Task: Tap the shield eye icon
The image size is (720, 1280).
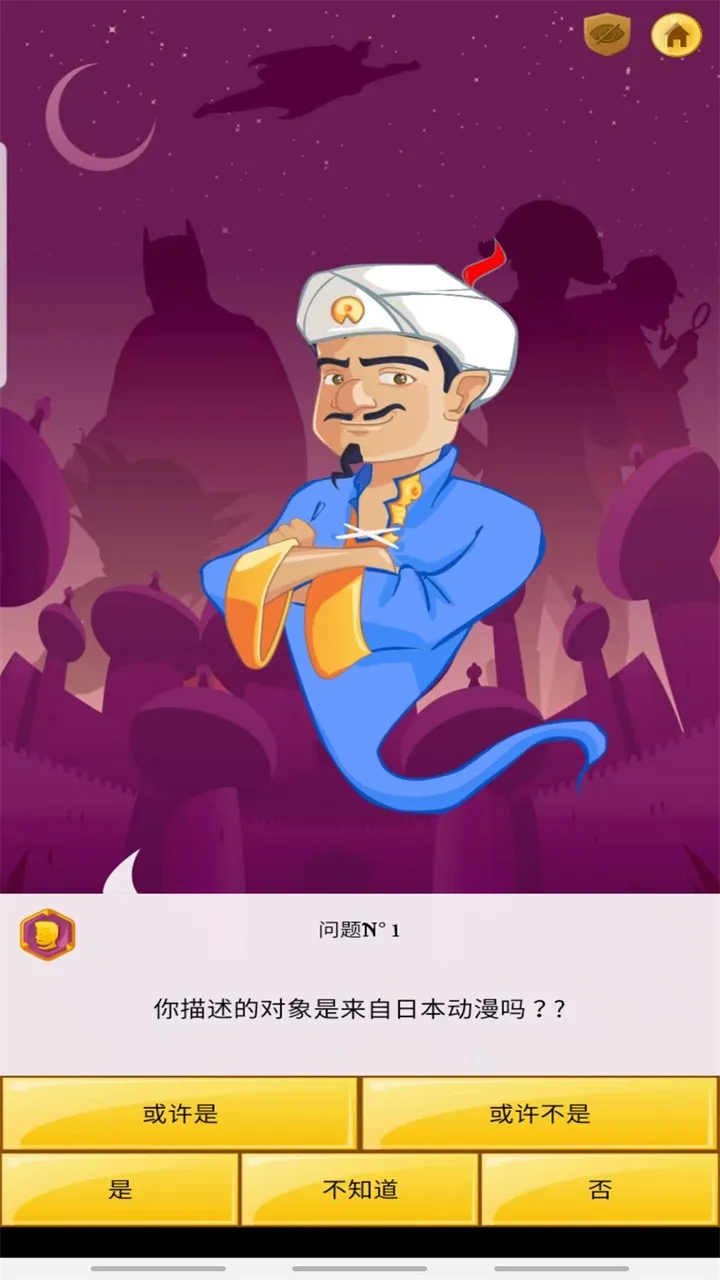Action: [x=606, y=35]
